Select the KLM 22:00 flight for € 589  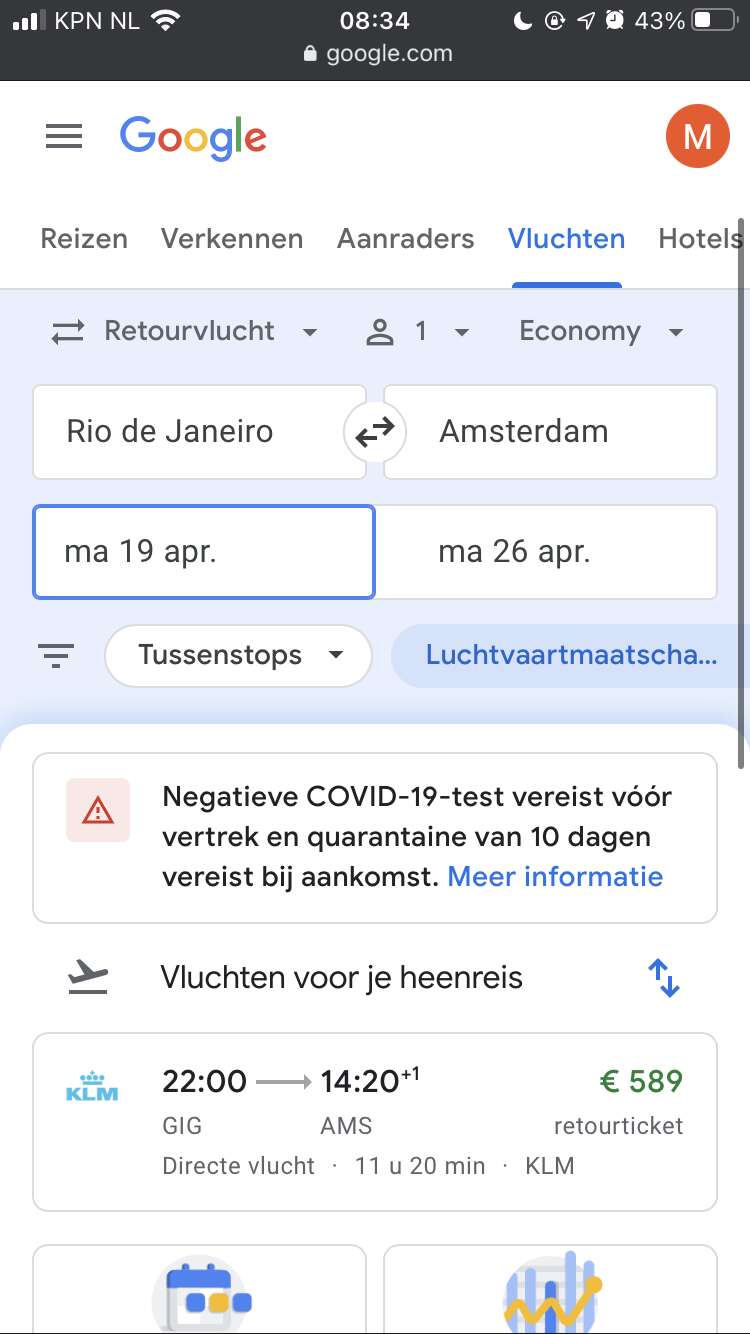375,1122
